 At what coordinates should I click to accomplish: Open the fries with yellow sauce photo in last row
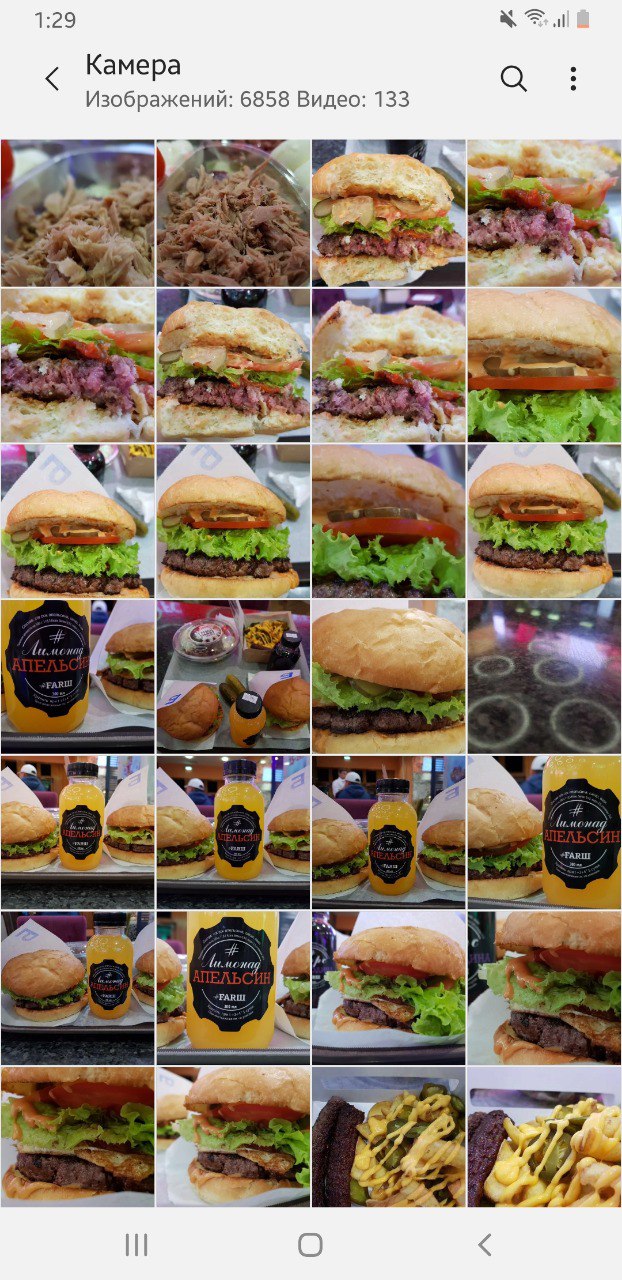tap(544, 1136)
